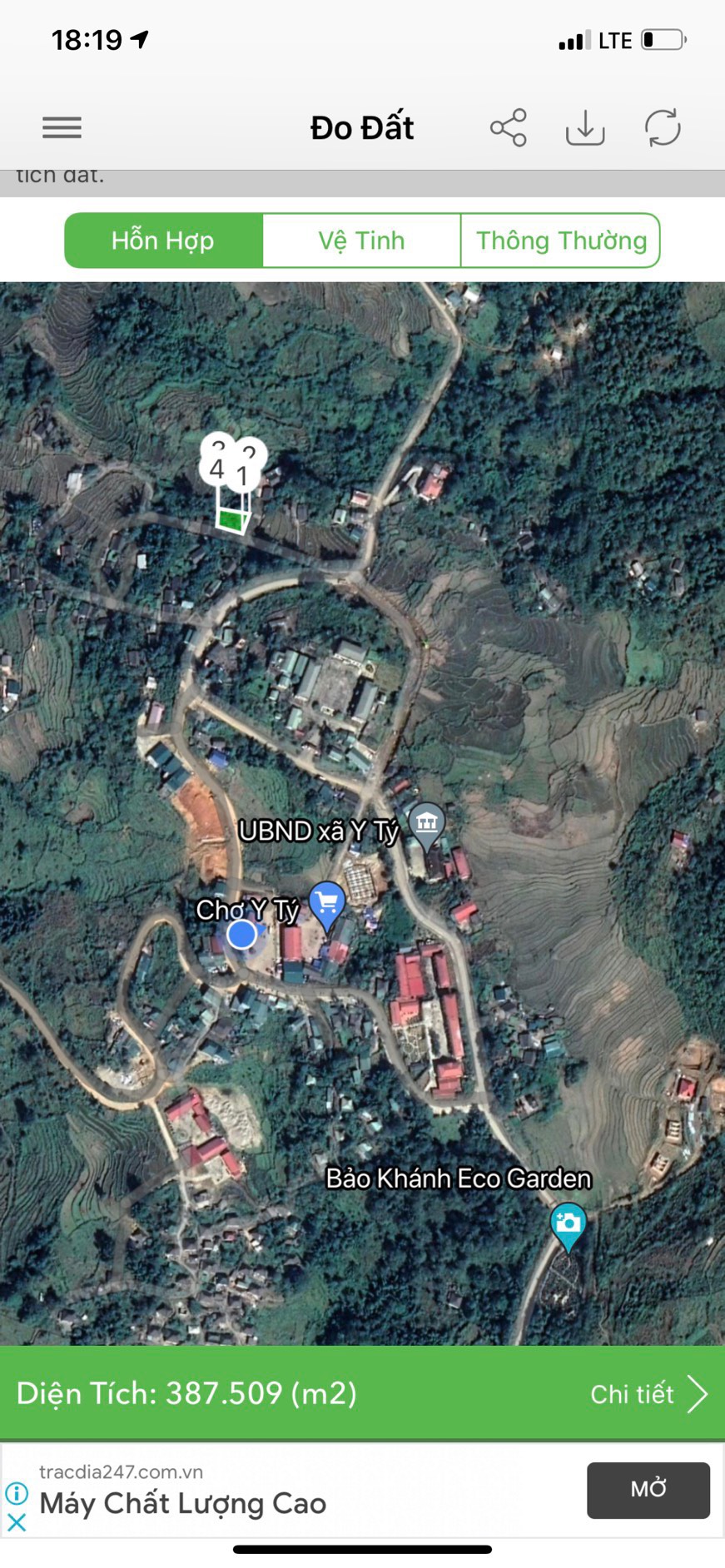
Task: Tap the UBND xã Y Tý marker
Action: pyautogui.click(x=427, y=823)
